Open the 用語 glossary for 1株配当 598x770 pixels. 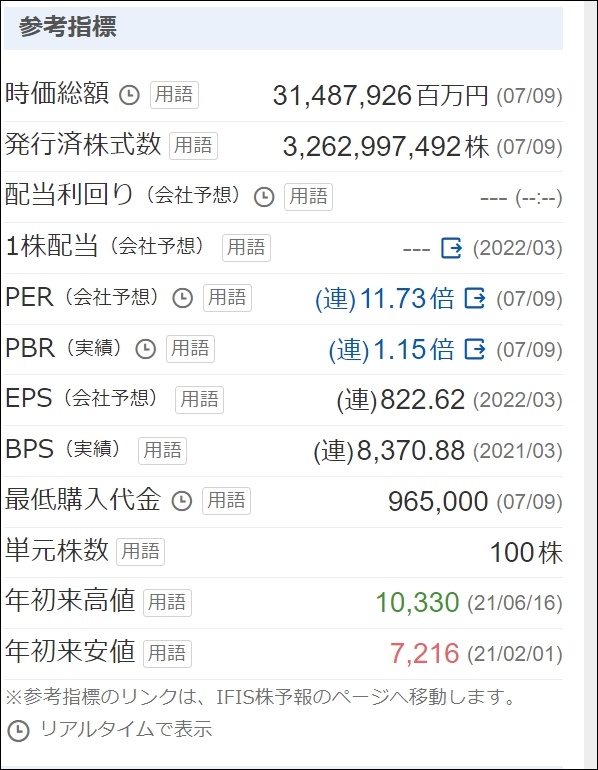(x=246, y=248)
